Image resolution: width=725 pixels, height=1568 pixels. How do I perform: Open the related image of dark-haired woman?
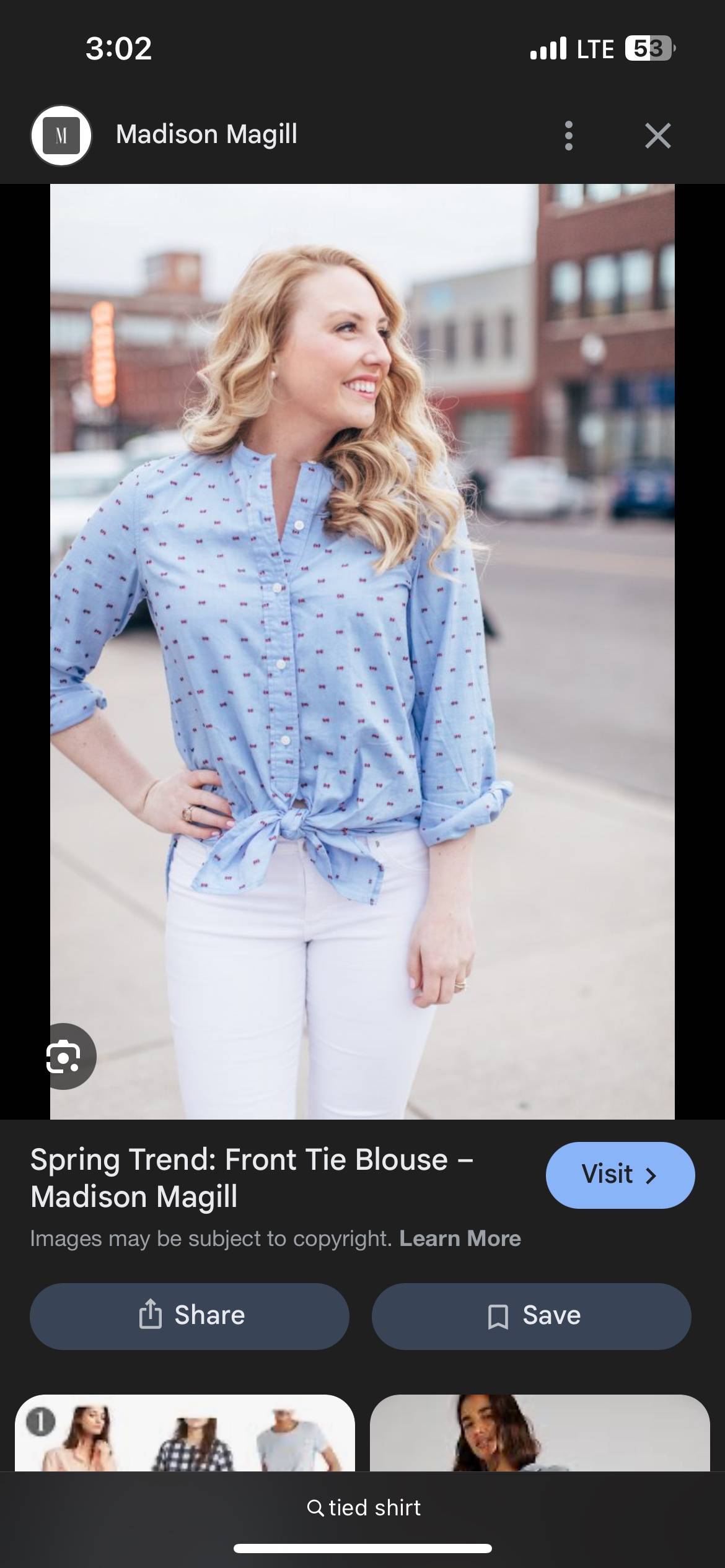pyautogui.click(x=540, y=1434)
